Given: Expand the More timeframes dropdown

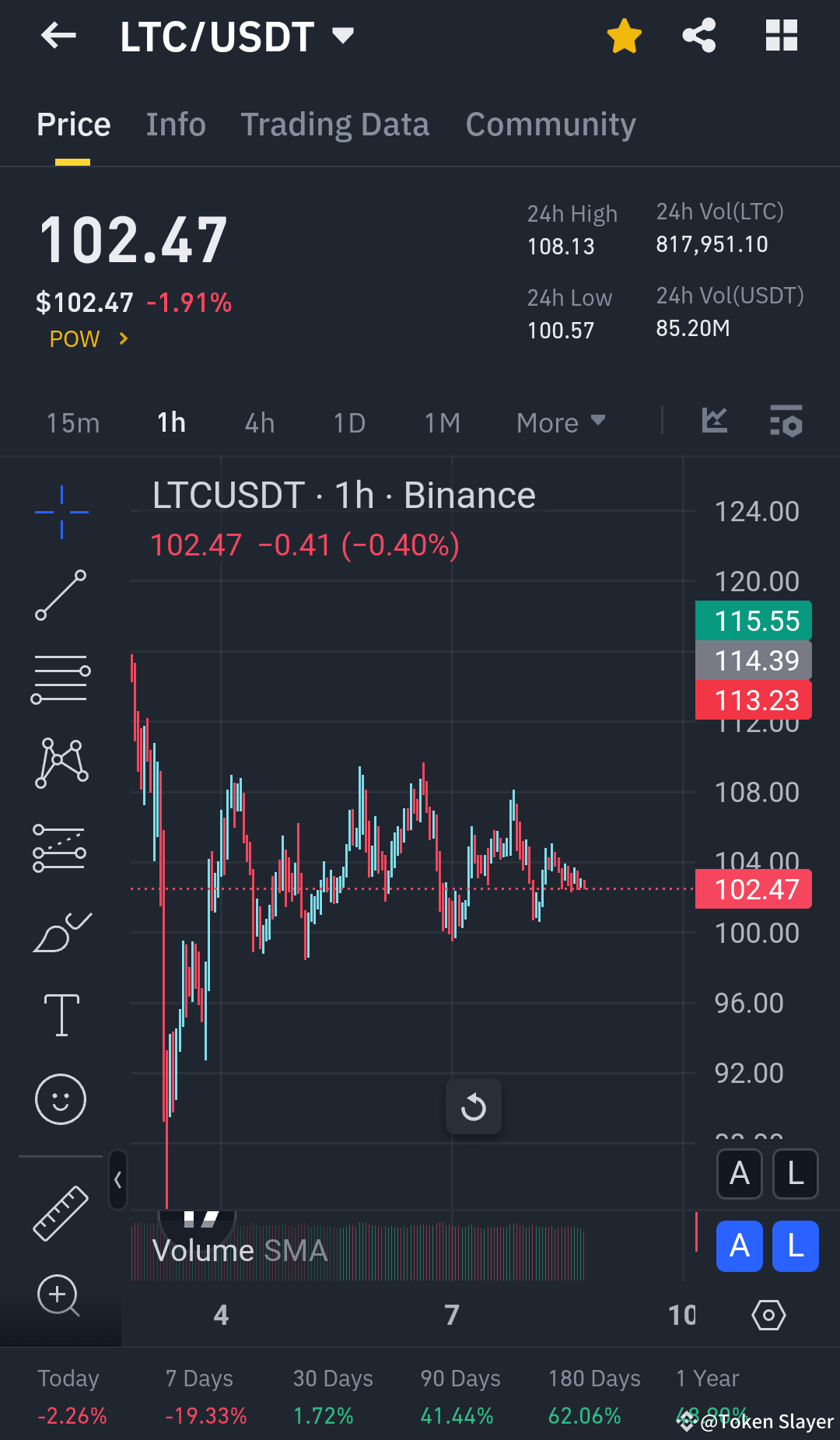Looking at the screenshot, I should pyautogui.click(x=560, y=422).
